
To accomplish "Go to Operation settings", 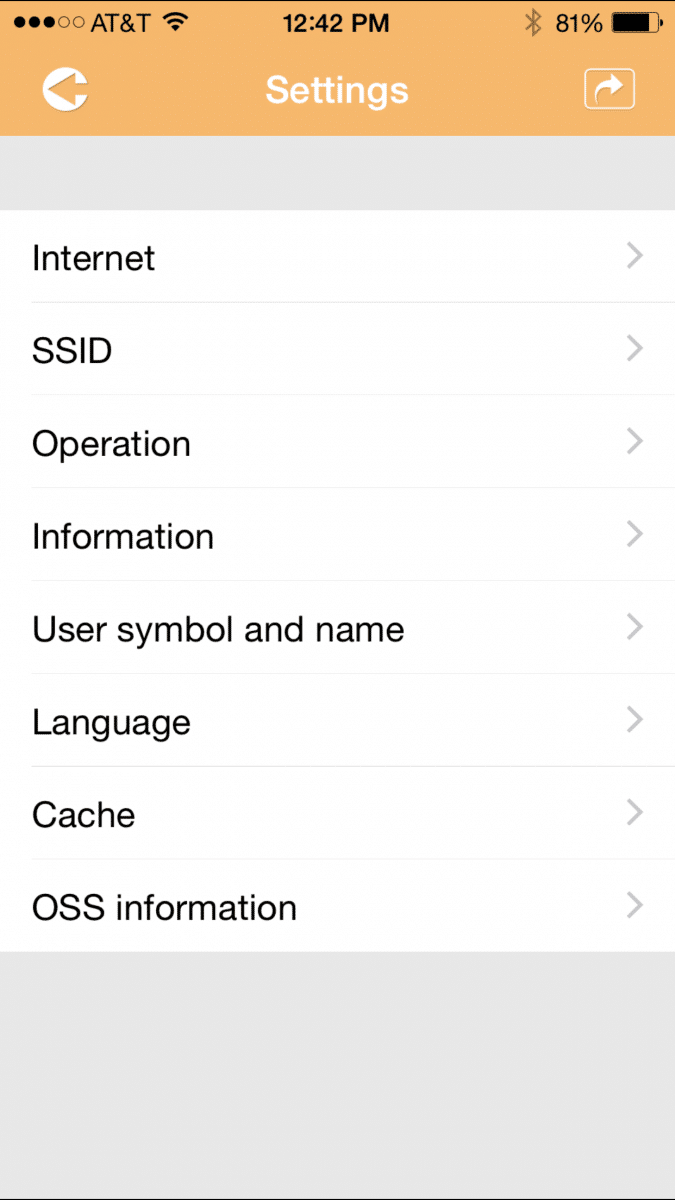I will (337, 442).
